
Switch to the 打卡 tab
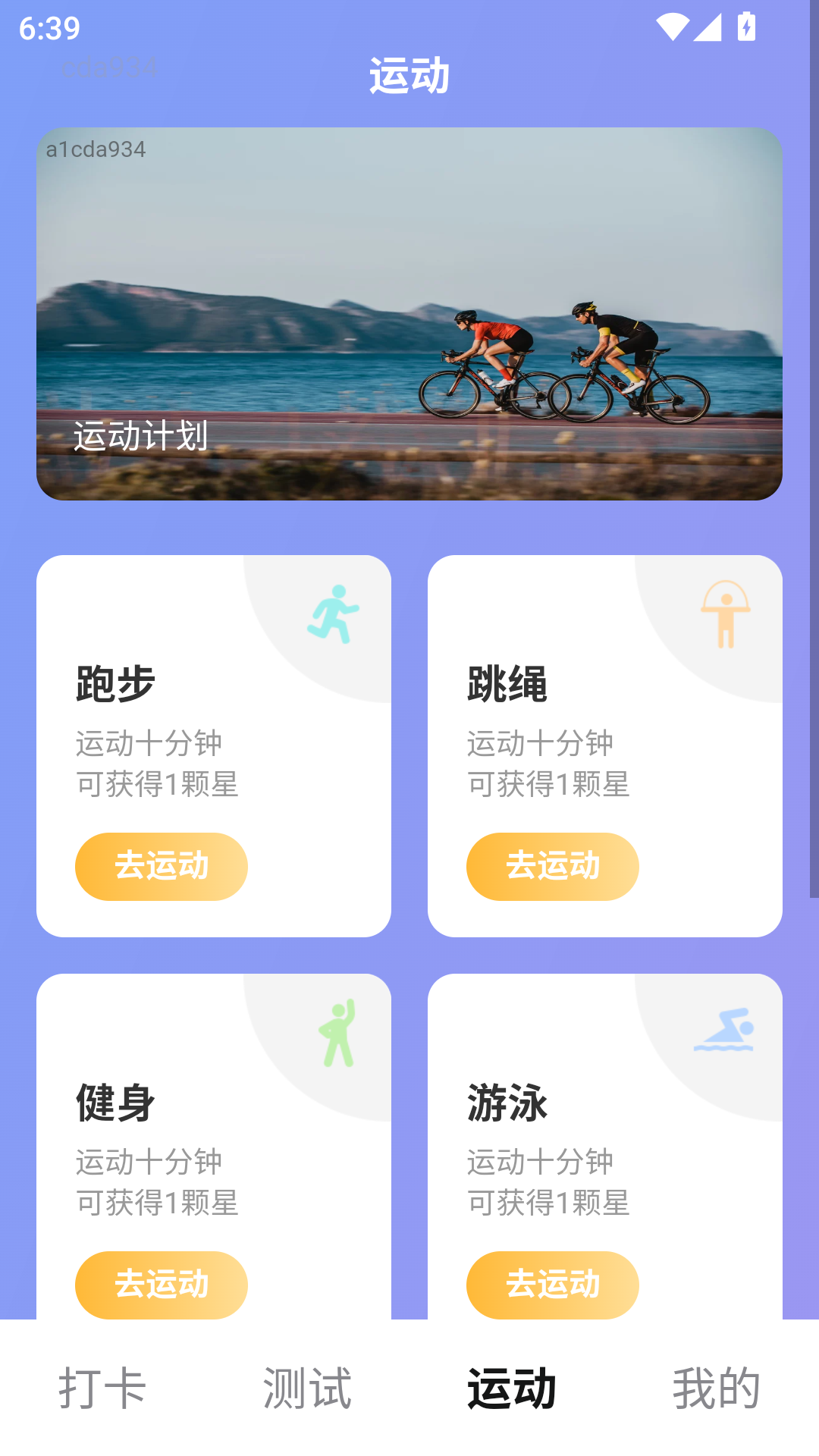pos(102,1388)
